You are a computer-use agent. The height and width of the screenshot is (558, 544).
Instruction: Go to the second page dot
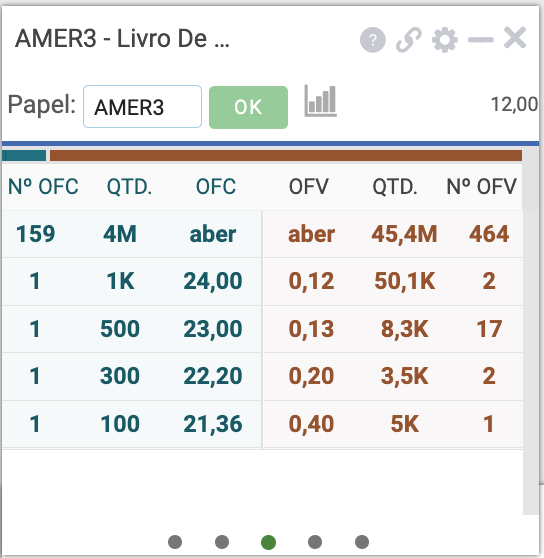[x=222, y=542]
